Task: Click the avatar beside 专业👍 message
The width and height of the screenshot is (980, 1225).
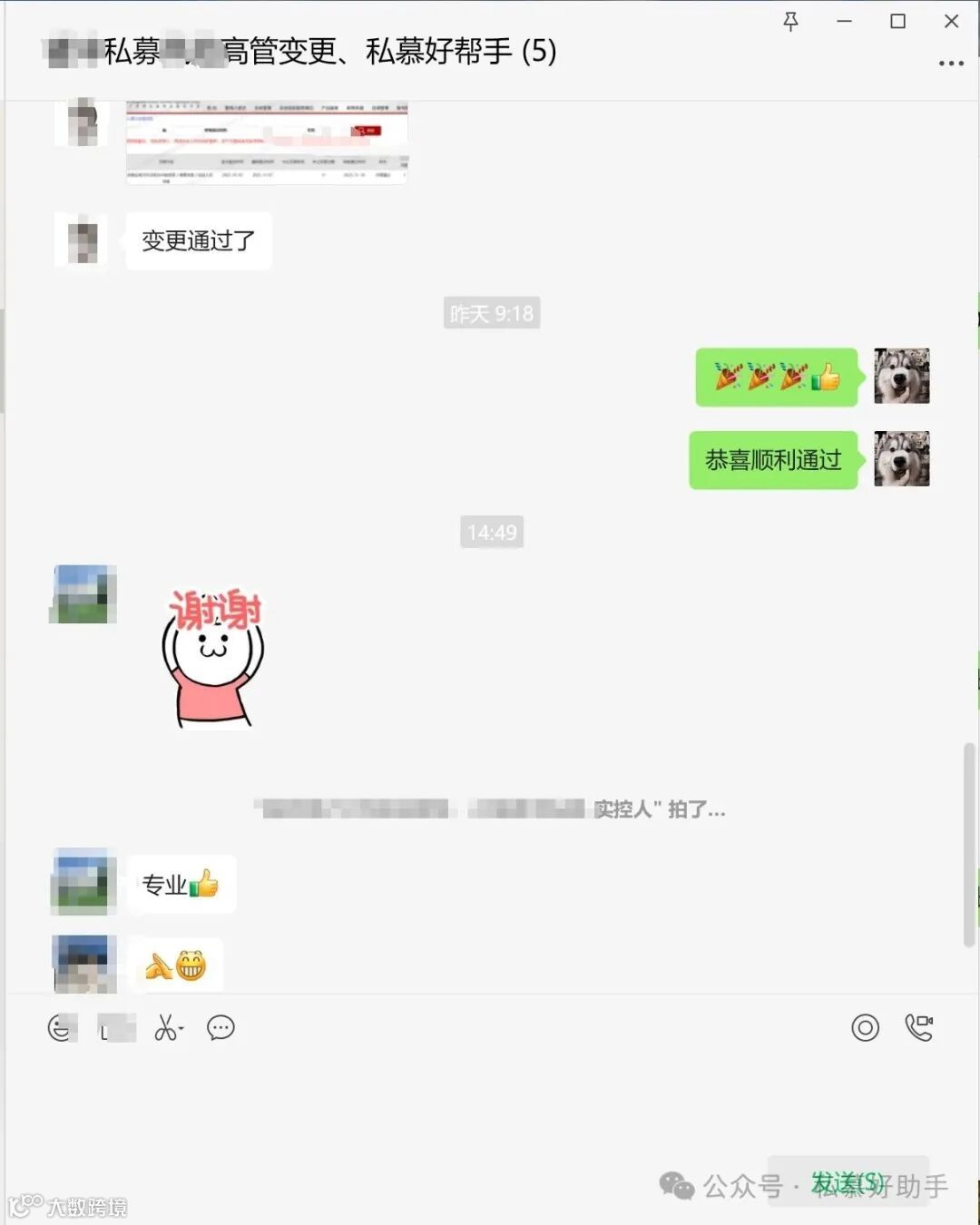Action: (82, 882)
